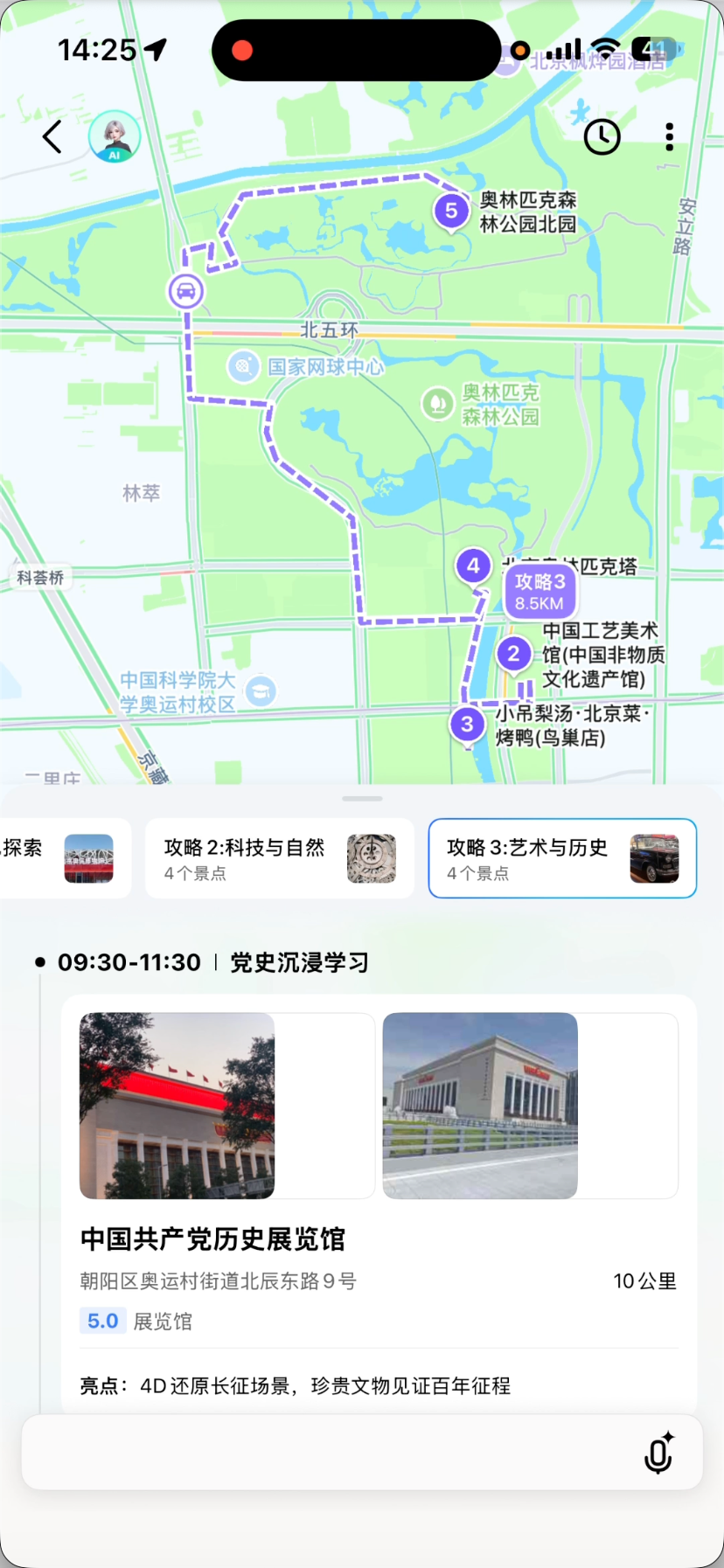Go back using the left arrow

tap(52, 137)
